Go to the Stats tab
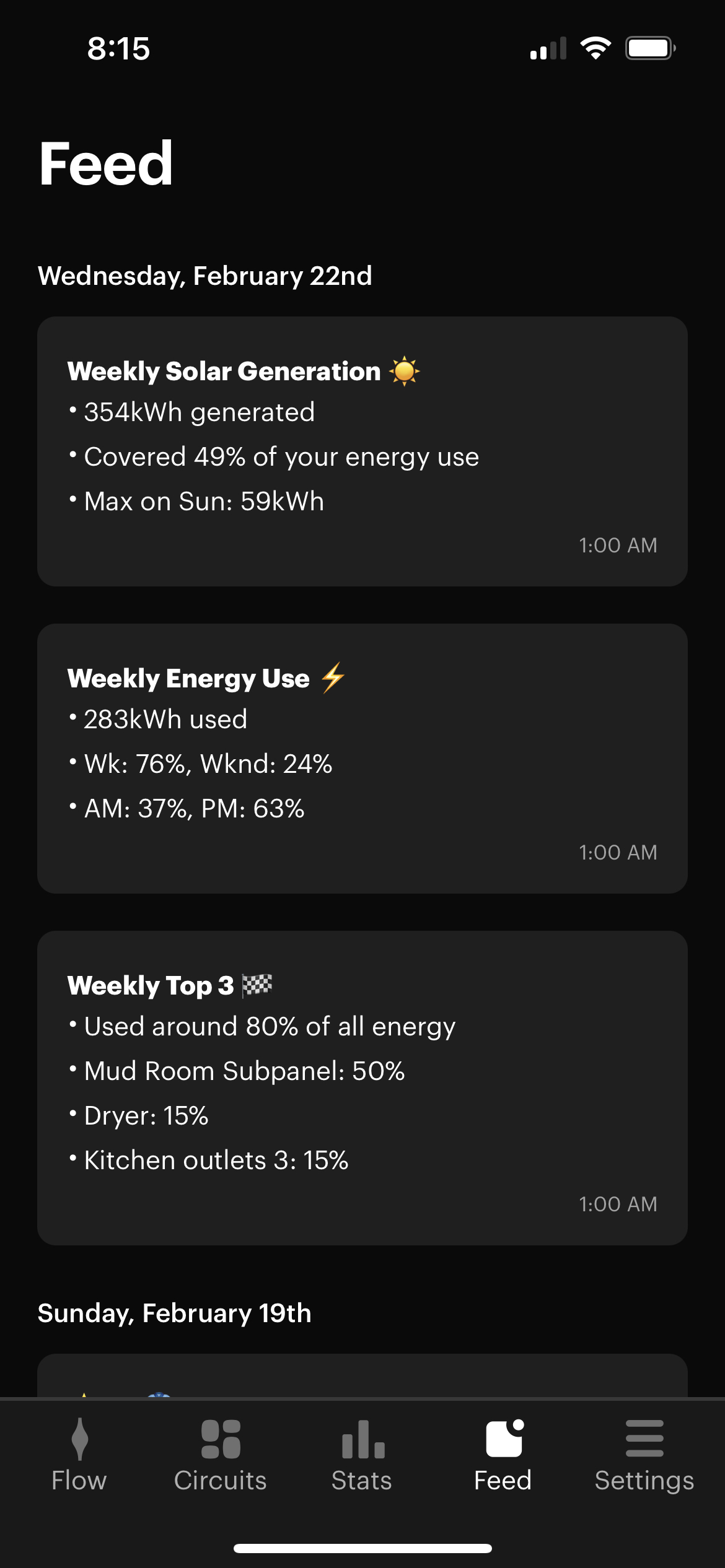The height and width of the screenshot is (1568, 725). point(362,1455)
